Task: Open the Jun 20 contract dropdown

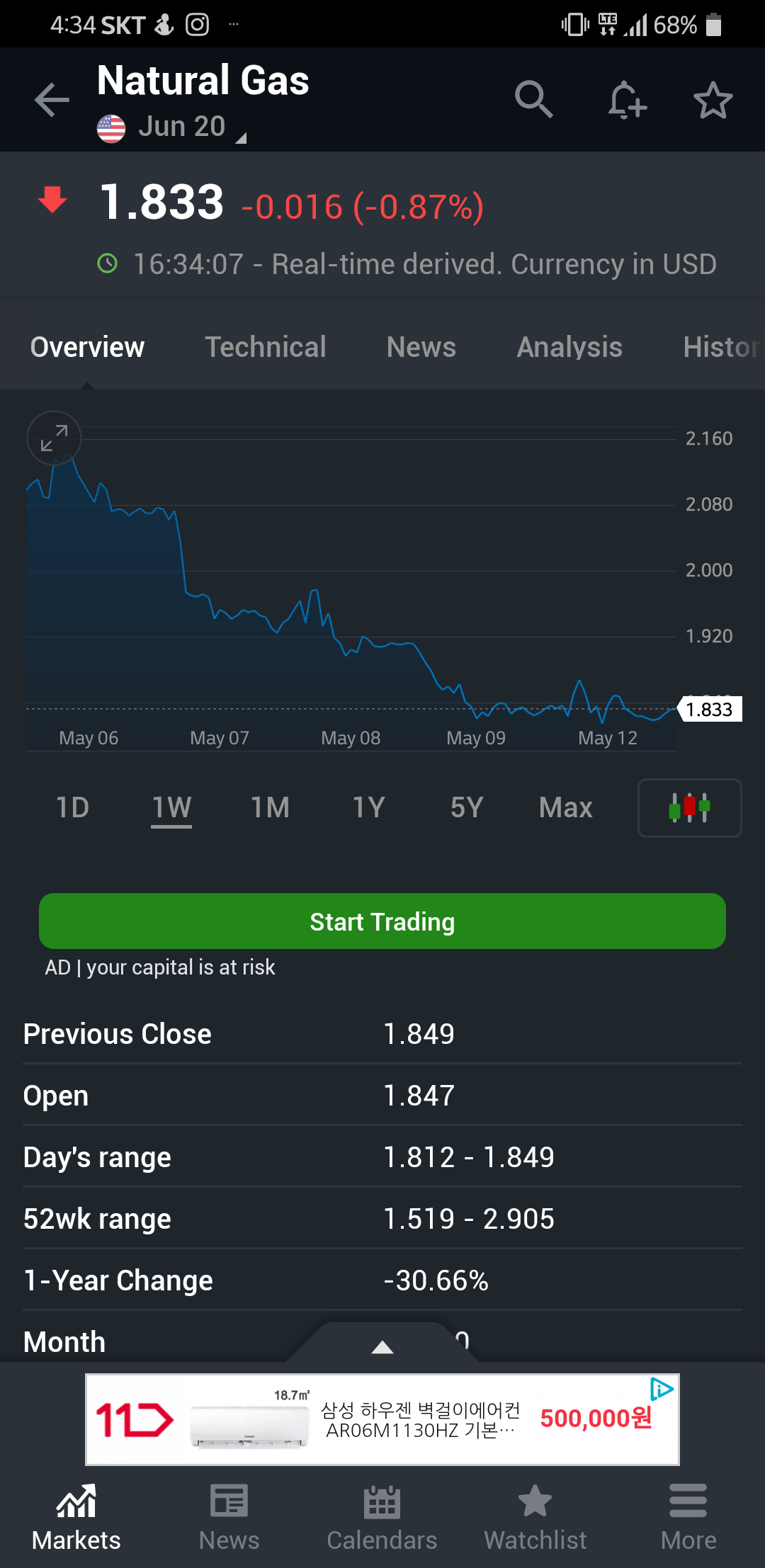Action: (x=171, y=127)
